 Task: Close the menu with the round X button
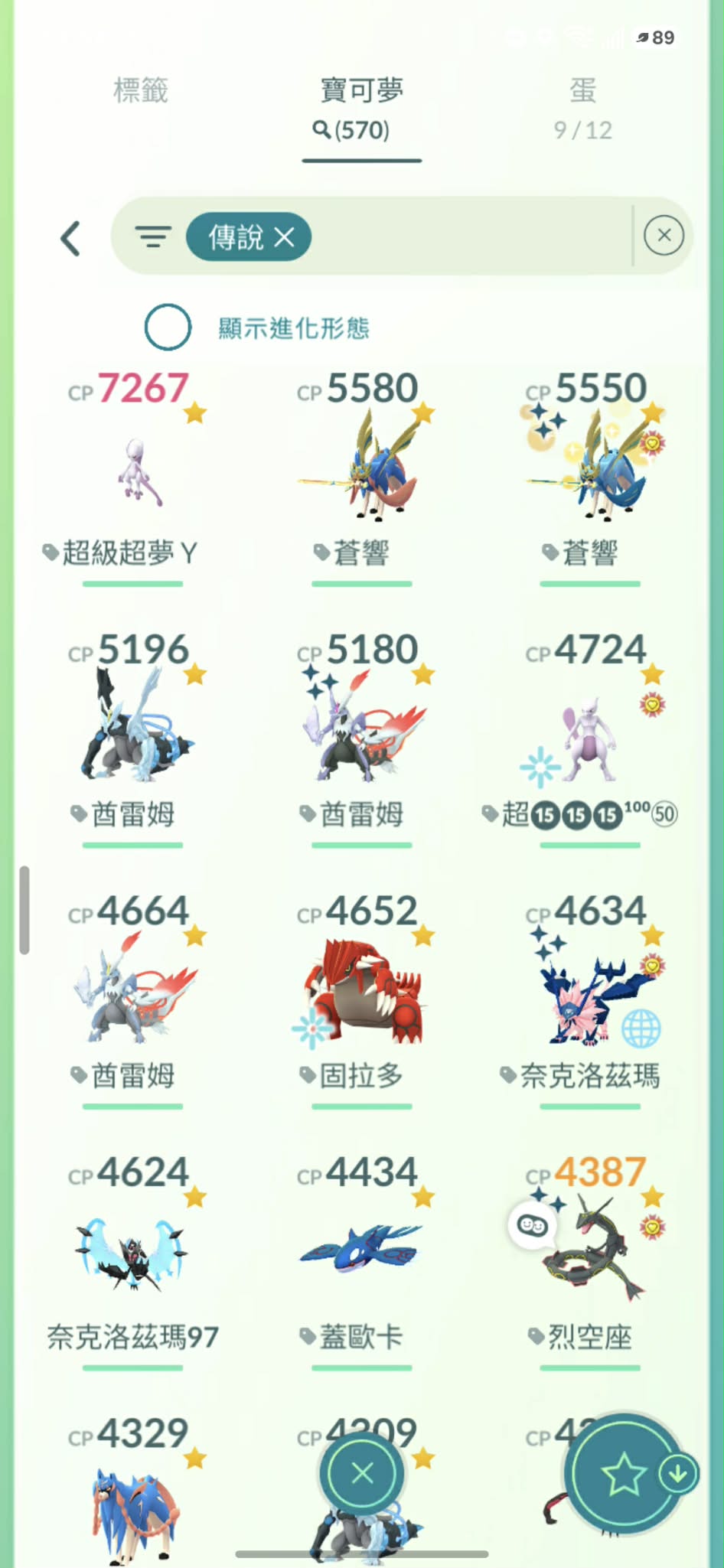(362, 1473)
